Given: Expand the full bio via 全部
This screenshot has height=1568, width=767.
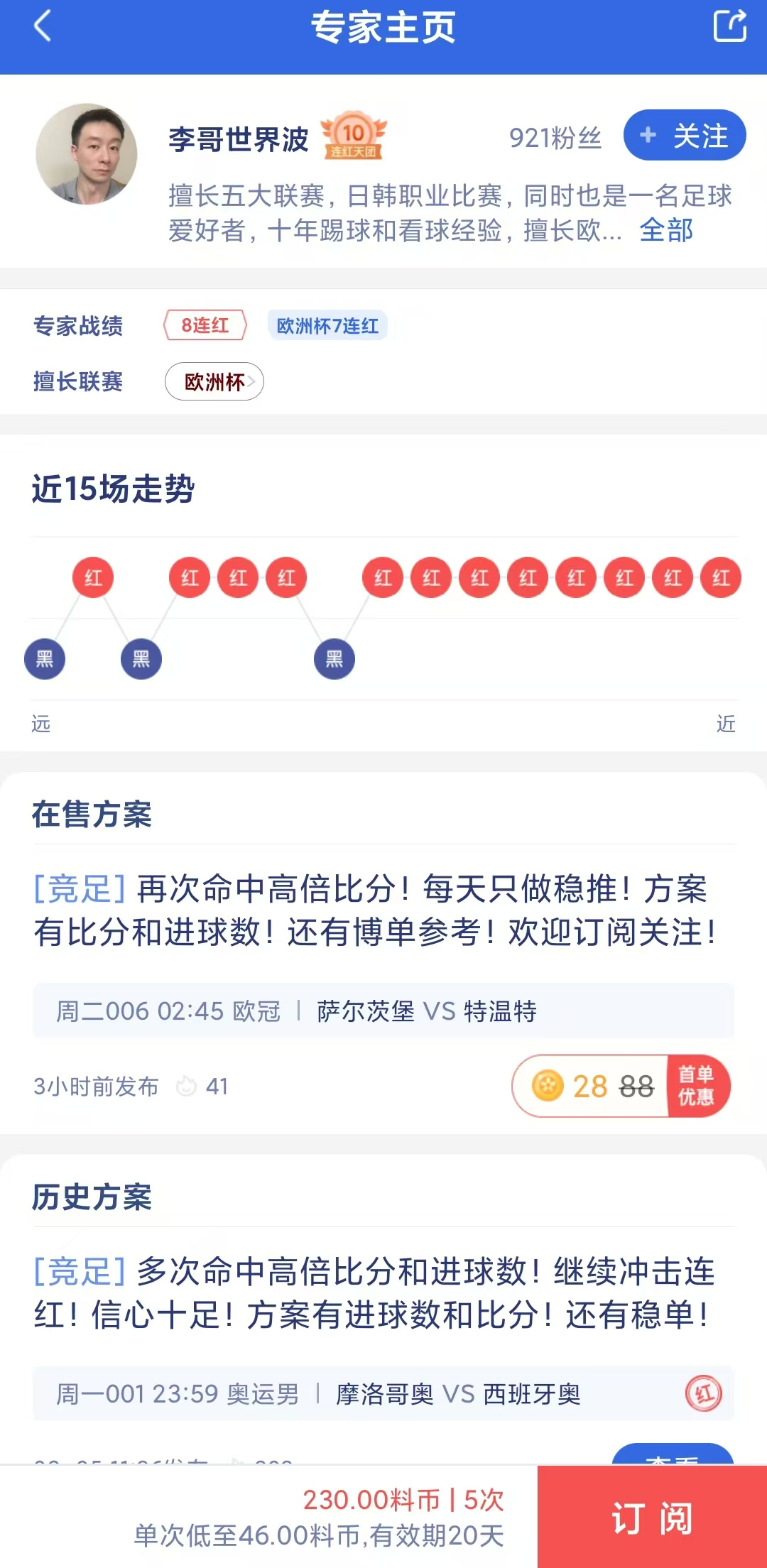Looking at the screenshot, I should click(x=665, y=231).
